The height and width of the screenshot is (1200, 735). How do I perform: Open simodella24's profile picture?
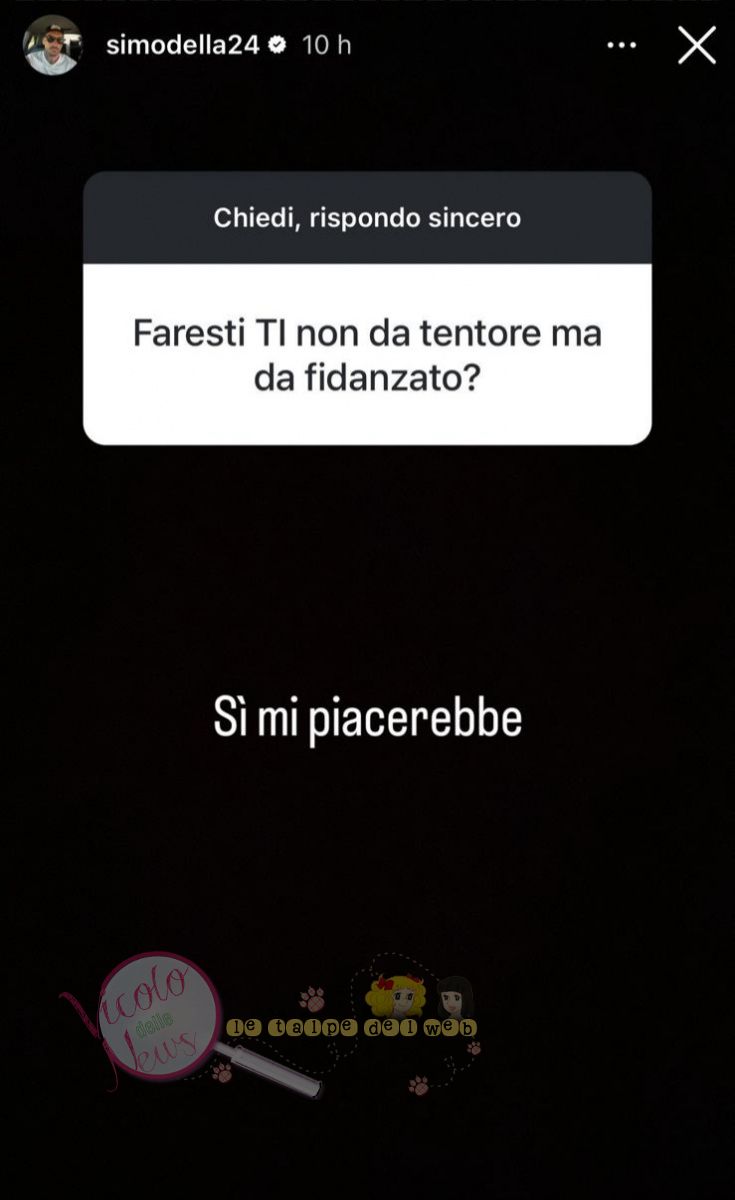point(52,46)
